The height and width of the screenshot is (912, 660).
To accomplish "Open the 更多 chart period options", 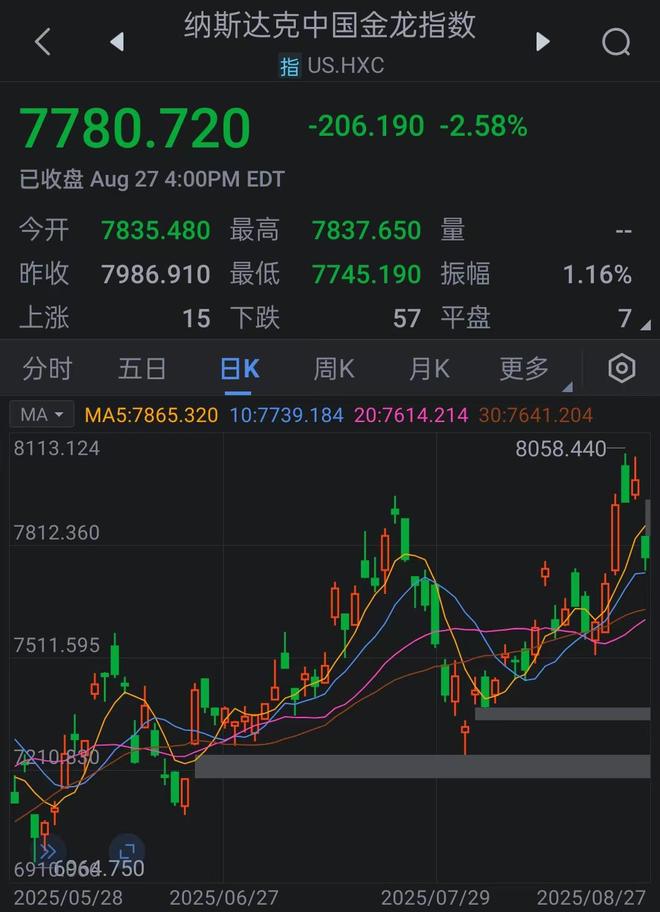I will (x=527, y=369).
